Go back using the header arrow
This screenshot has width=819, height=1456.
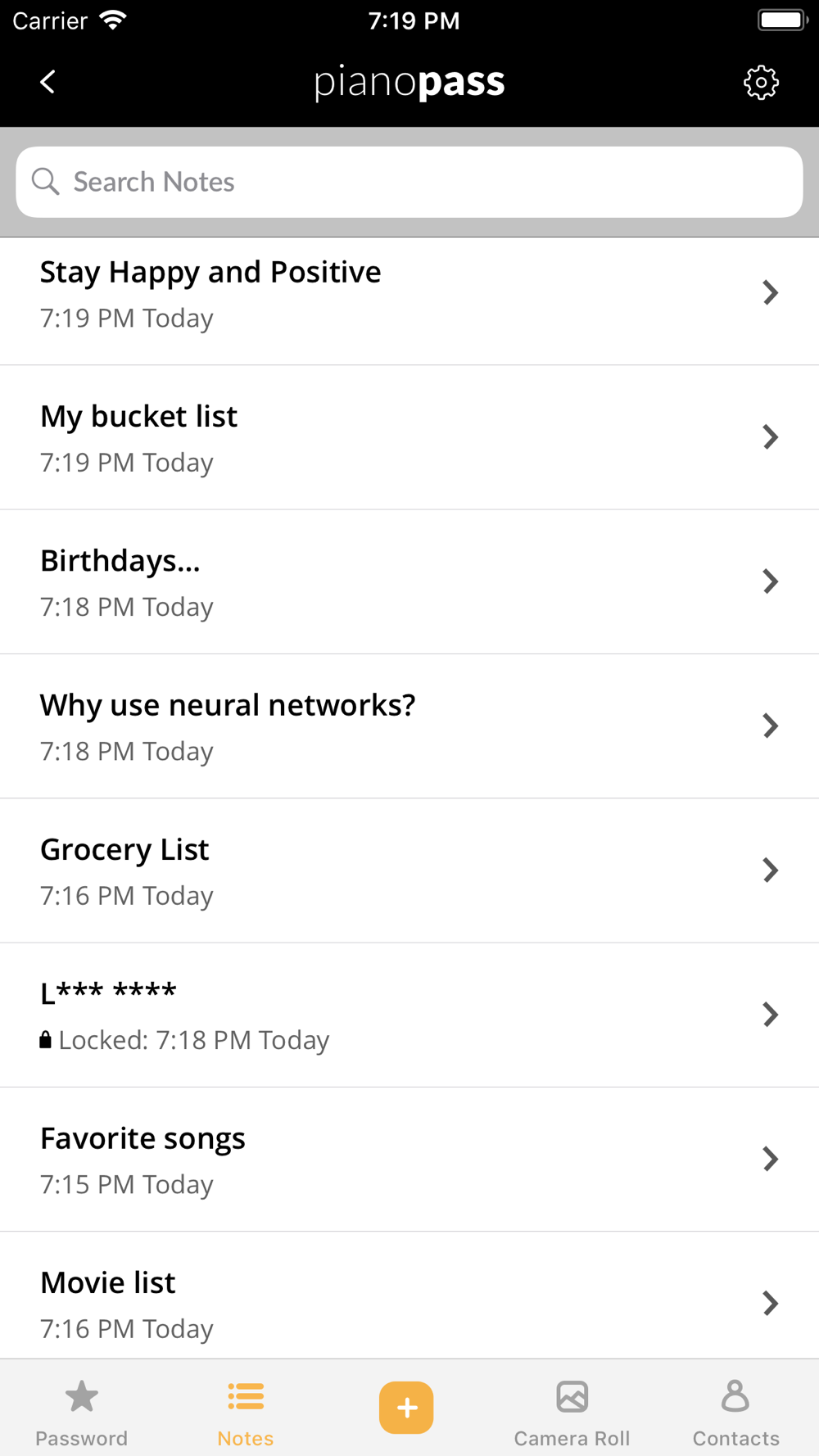pos(48,82)
